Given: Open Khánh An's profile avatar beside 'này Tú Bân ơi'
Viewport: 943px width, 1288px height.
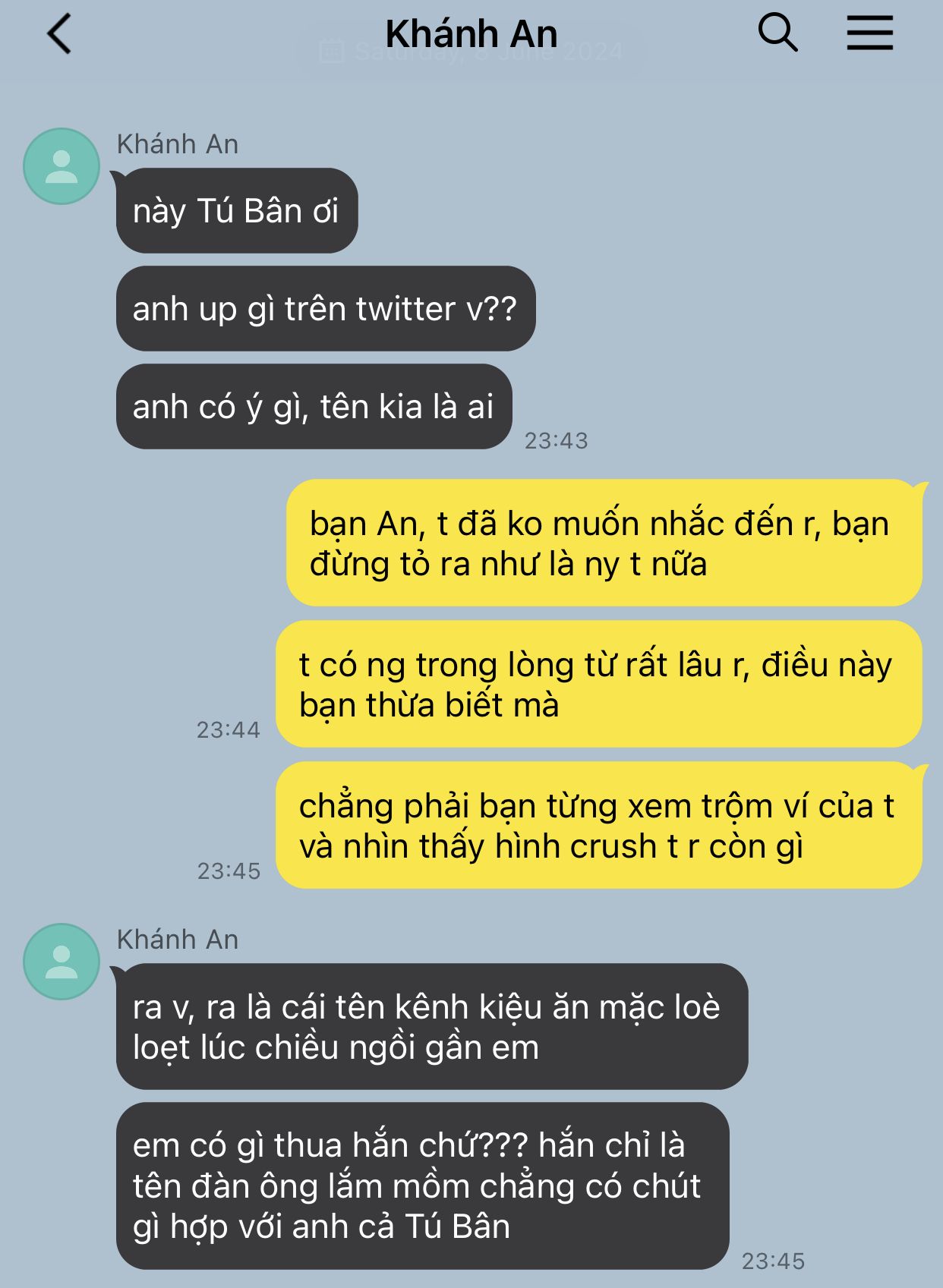Looking at the screenshot, I should pos(61,166).
